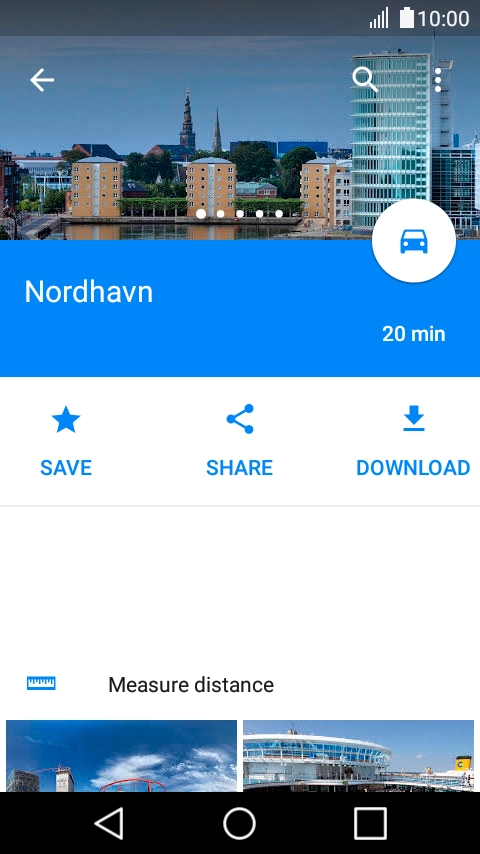Start driving directions with the car button
Image resolution: width=480 pixels, height=854 pixels.
[414, 241]
